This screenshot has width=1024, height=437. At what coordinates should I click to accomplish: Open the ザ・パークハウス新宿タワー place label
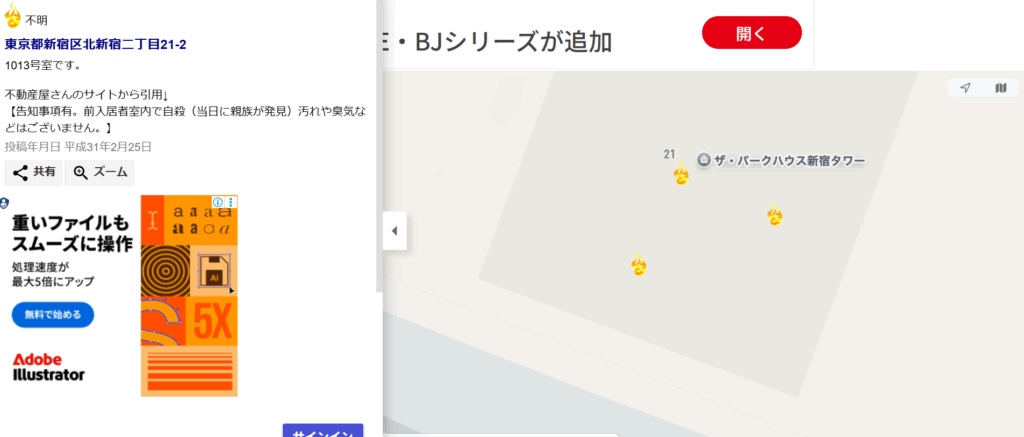(788, 160)
